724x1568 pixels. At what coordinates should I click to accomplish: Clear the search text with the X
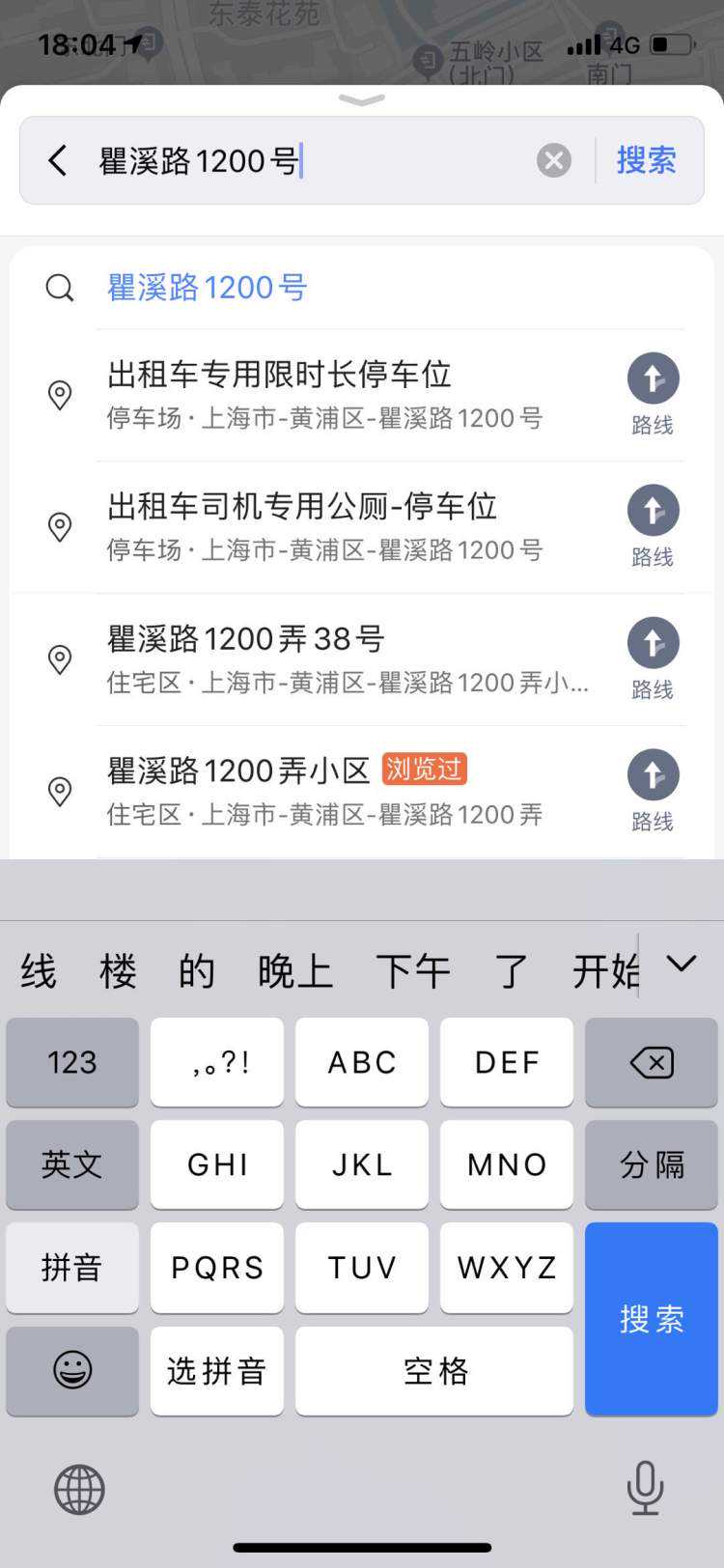tap(554, 160)
